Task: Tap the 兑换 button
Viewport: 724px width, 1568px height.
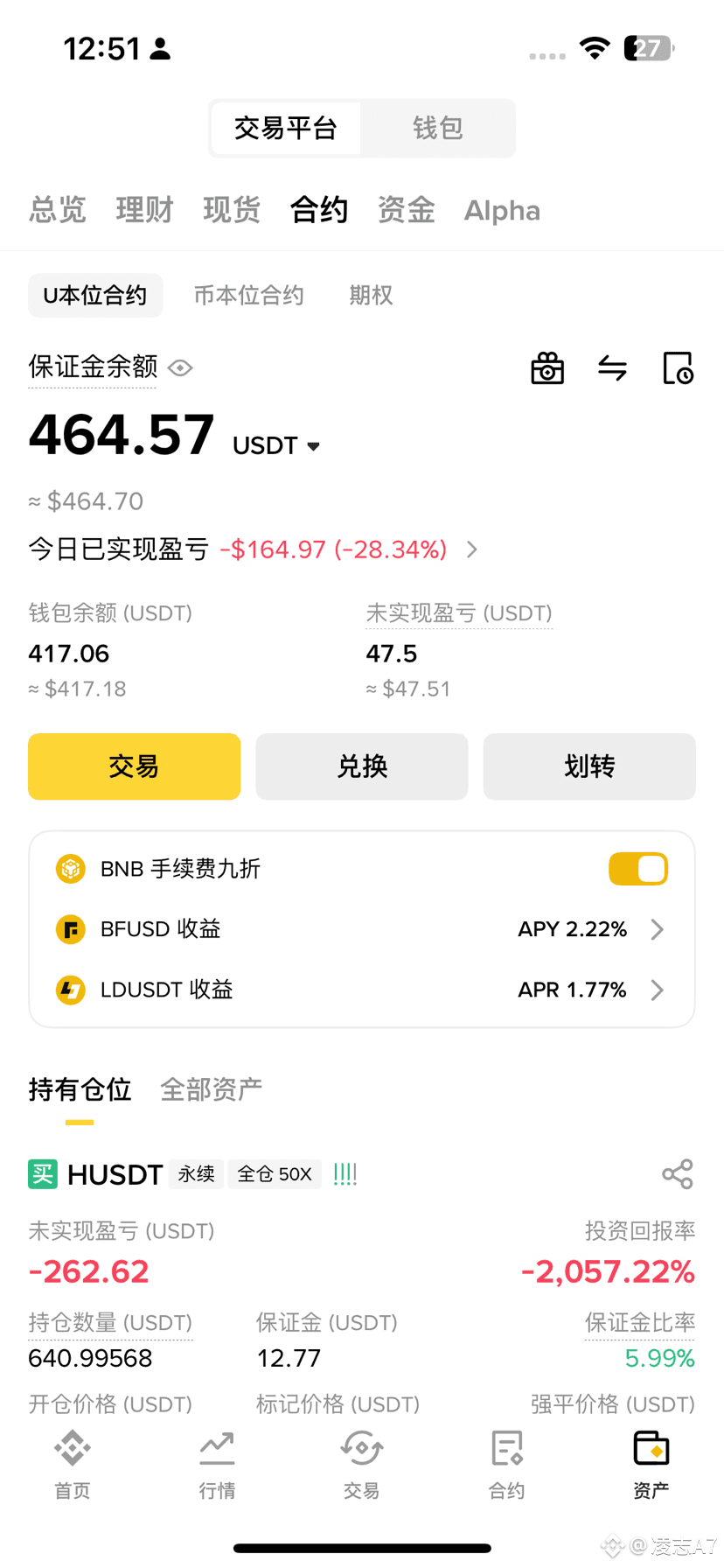Action: point(362,766)
